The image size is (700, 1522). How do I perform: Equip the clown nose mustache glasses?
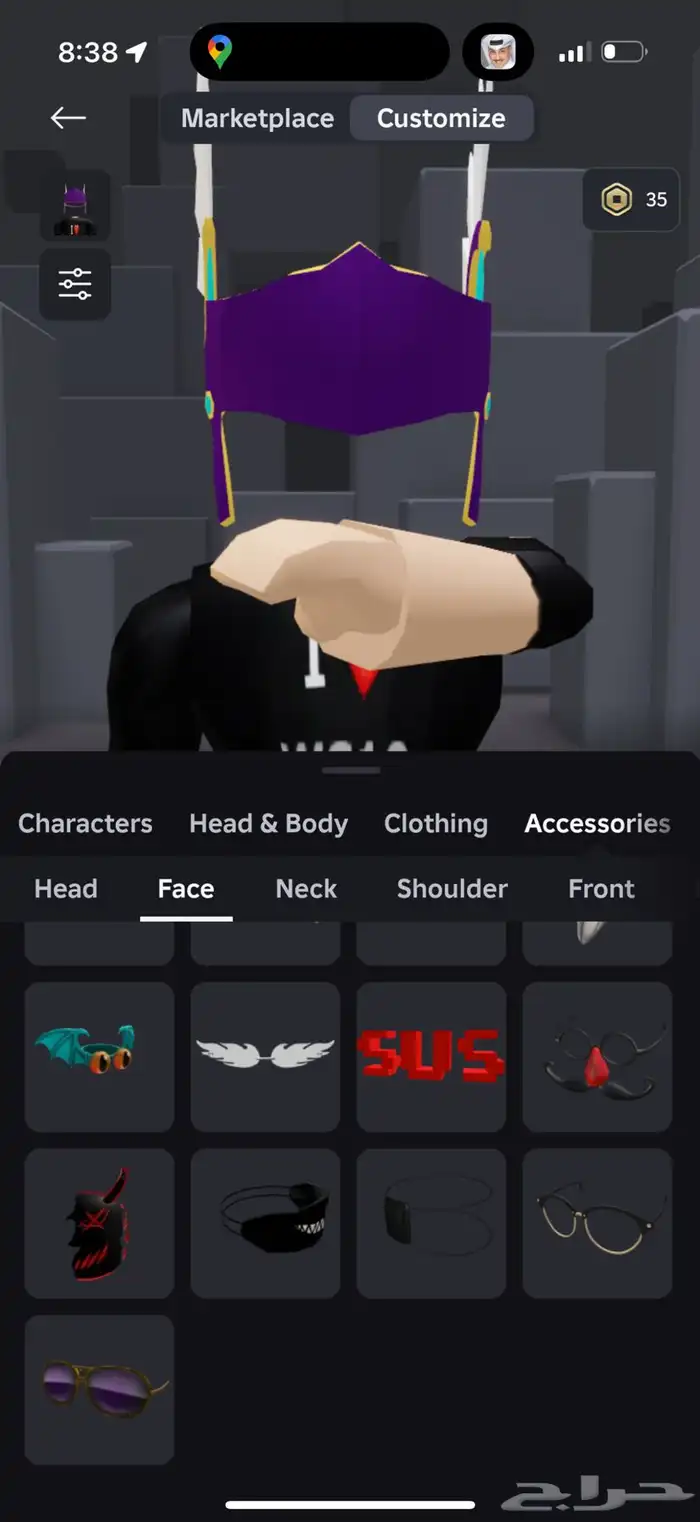597,1056
